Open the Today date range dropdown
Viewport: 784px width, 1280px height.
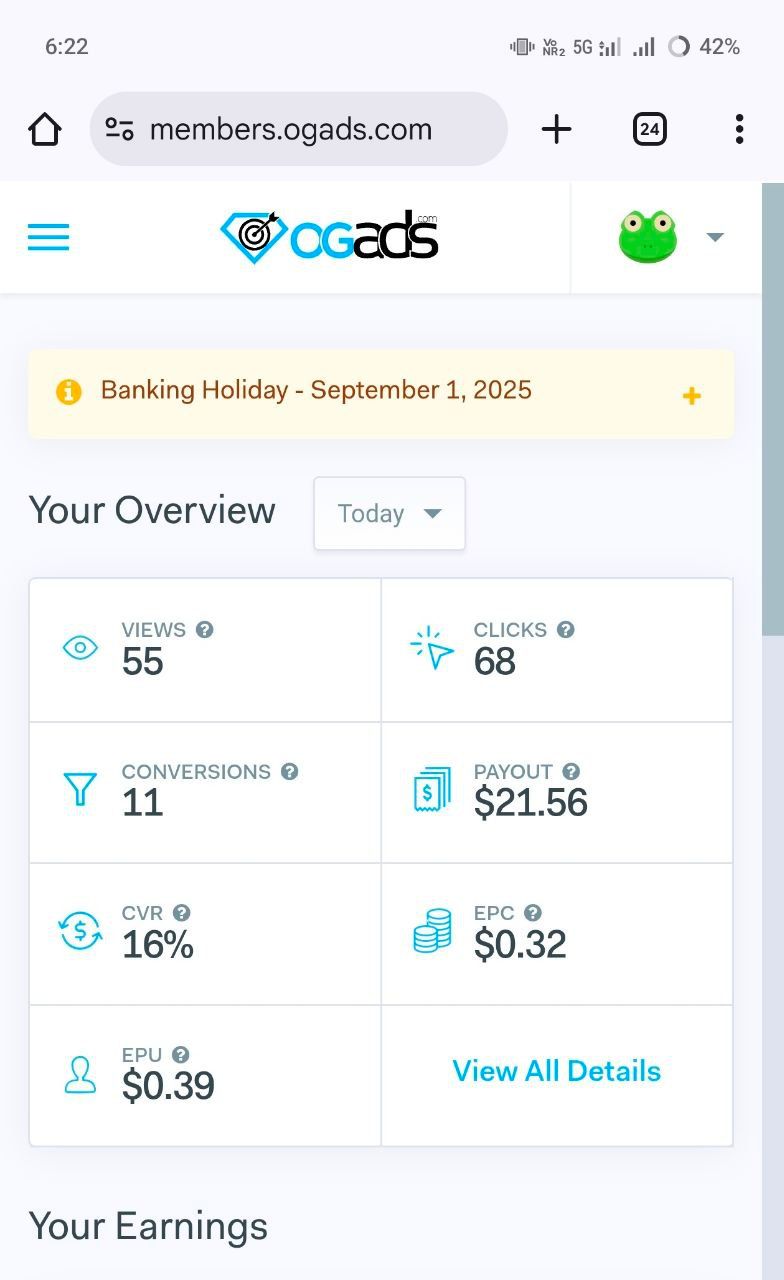coord(389,513)
